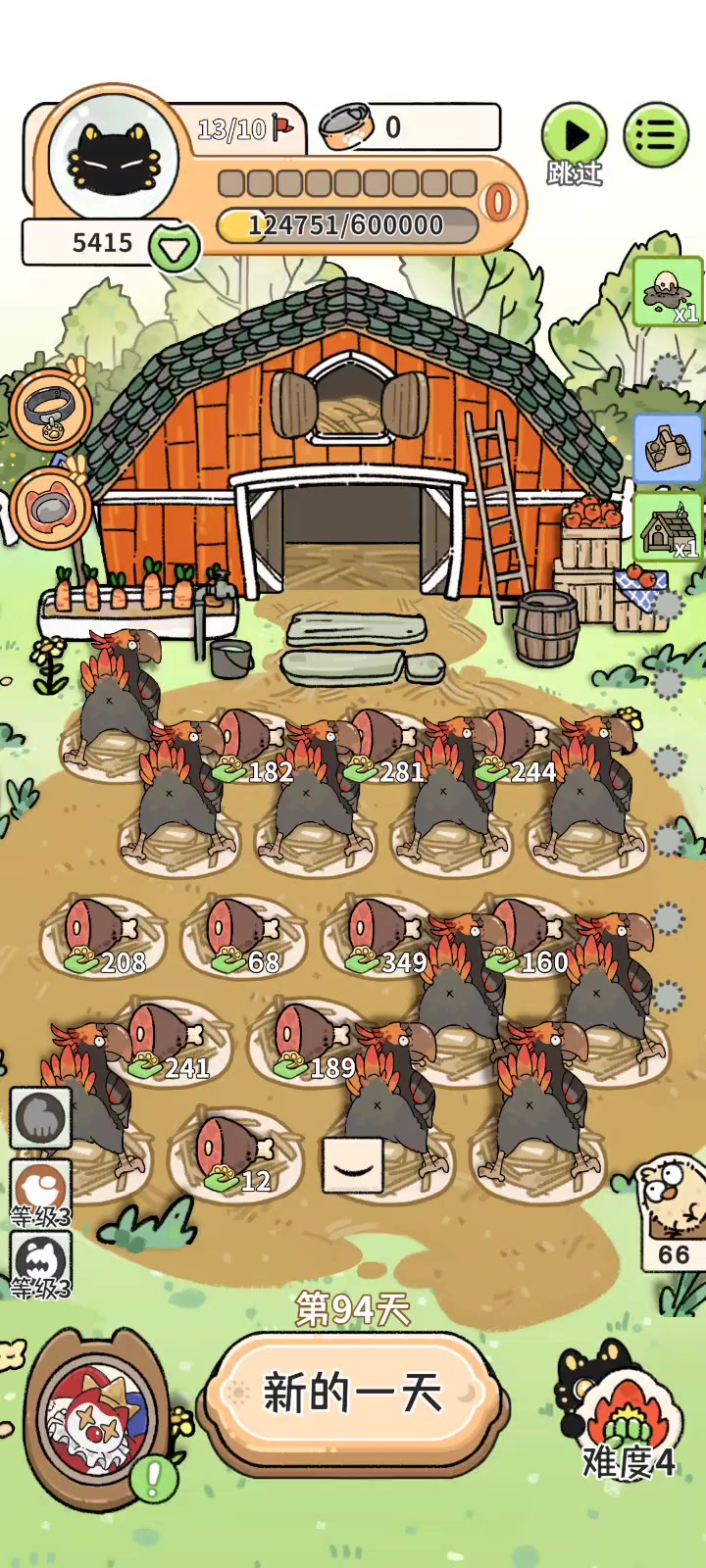The width and height of the screenshot is (706, 1568).
Task: Open the gray paw skill icon
Action: tap(41, 1117)
